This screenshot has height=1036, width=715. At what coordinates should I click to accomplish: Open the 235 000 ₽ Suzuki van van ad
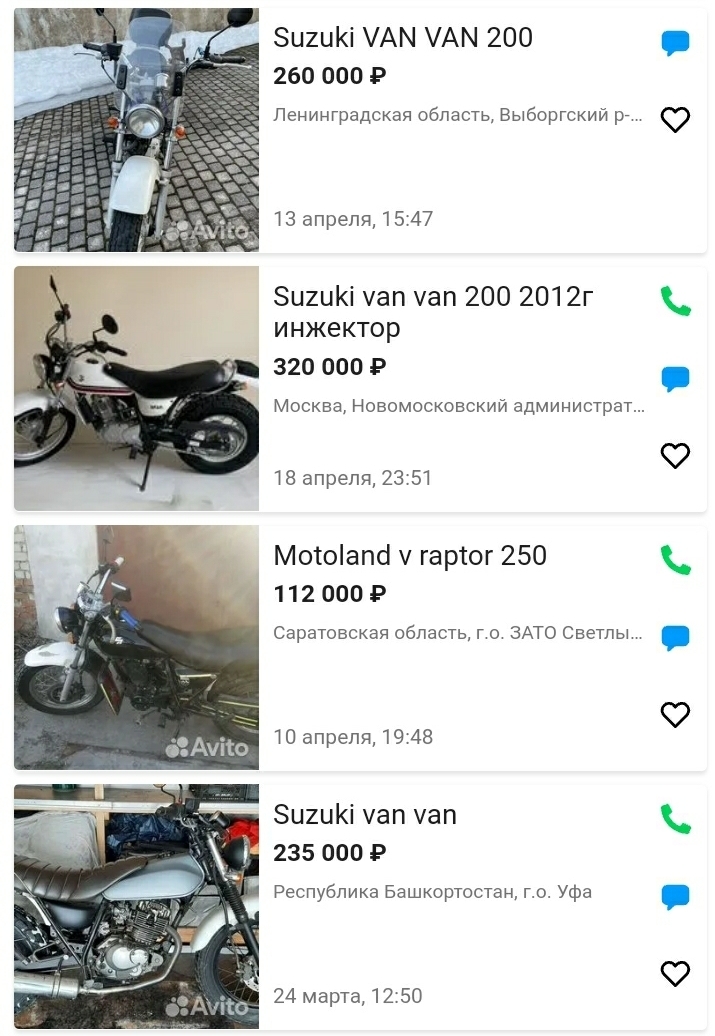[x=365, y=815]
